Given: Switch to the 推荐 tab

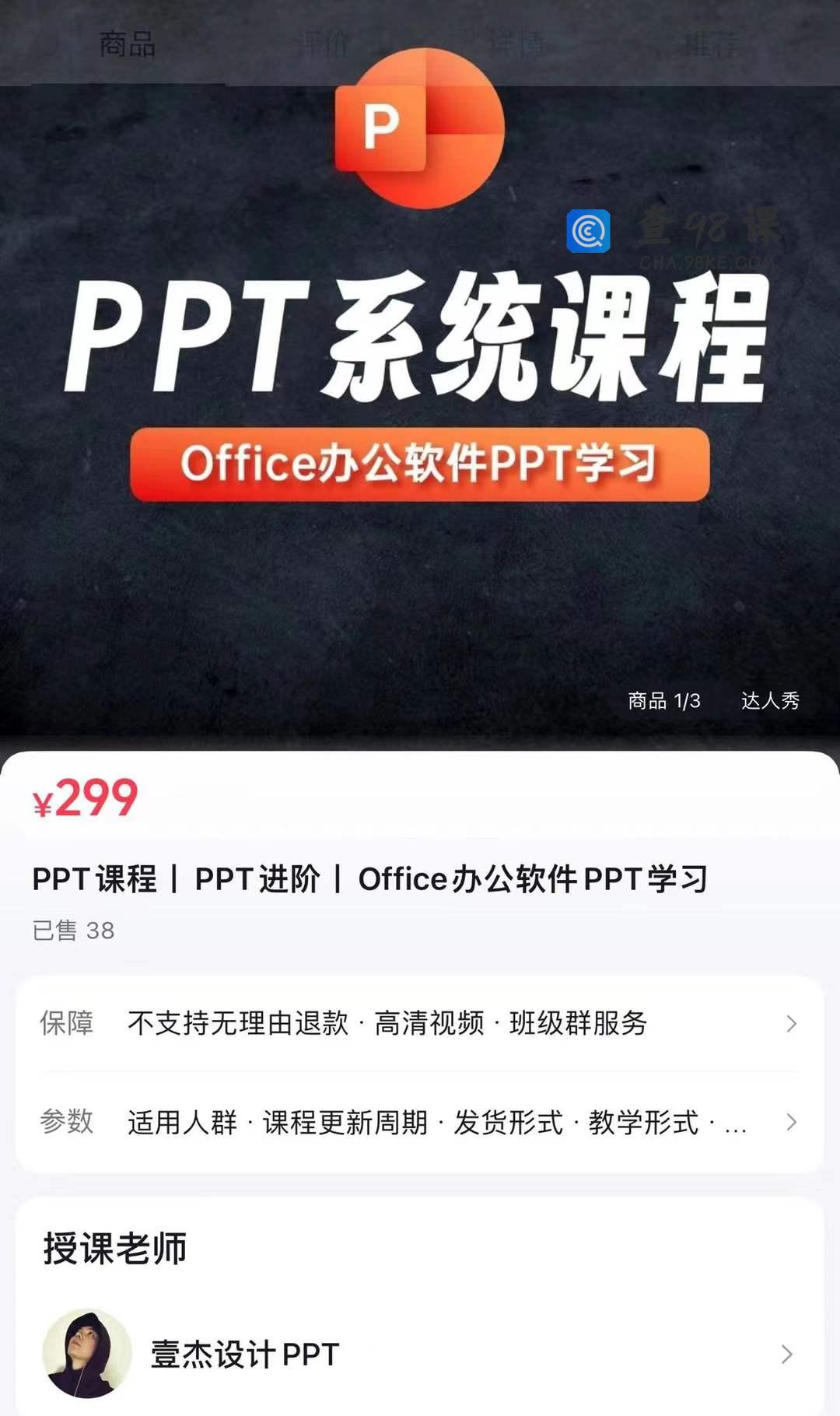Looking at the screenshot, I should coord(710,44).
